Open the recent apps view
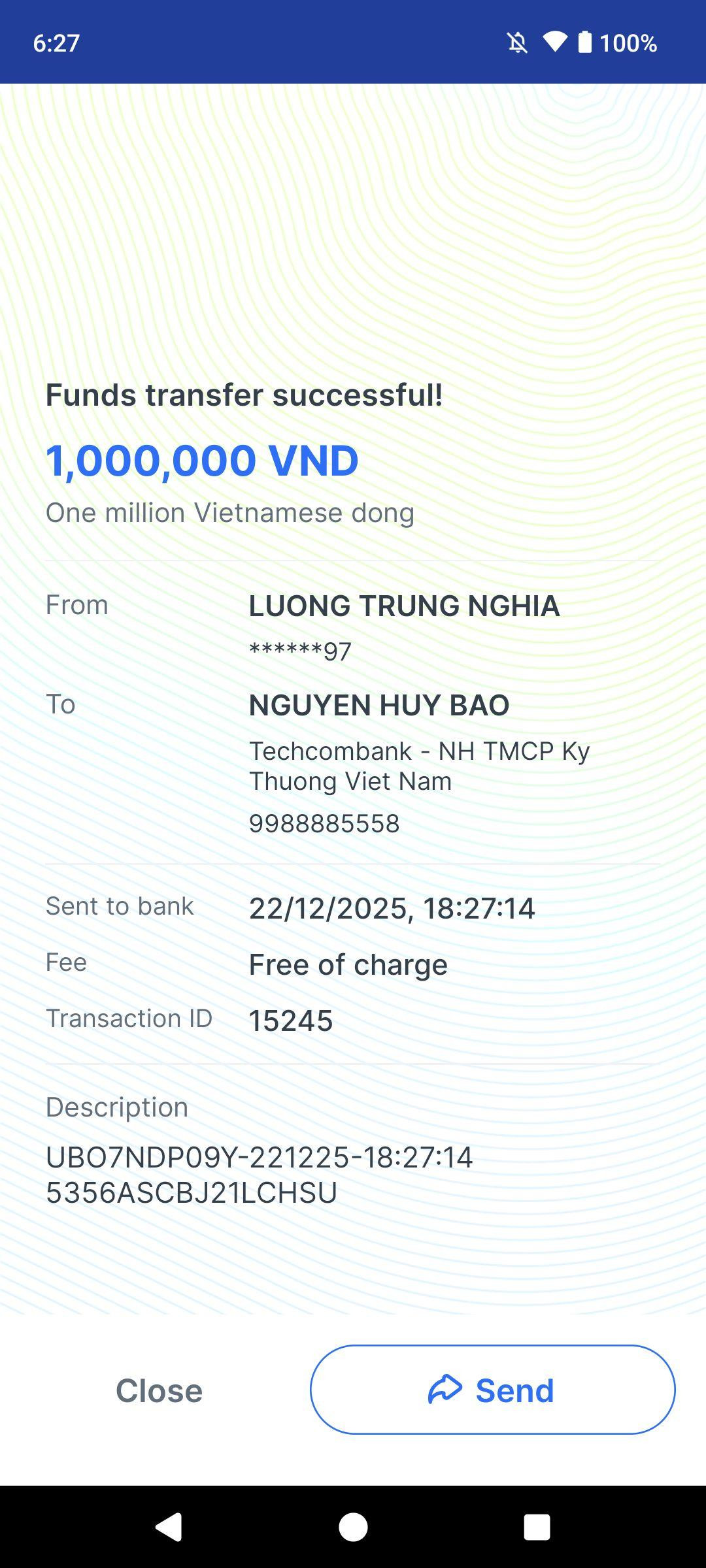Viewport: 706px width, 1568px height. (537, 1527)
